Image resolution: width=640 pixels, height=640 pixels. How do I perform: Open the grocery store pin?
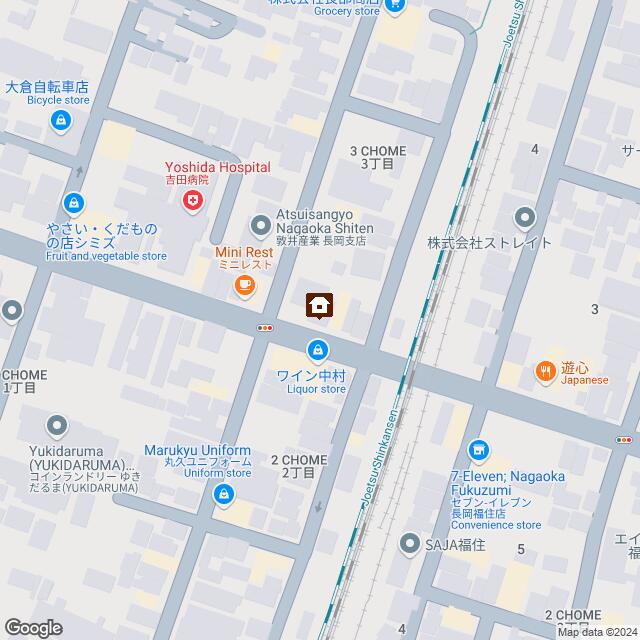(394, 5)
